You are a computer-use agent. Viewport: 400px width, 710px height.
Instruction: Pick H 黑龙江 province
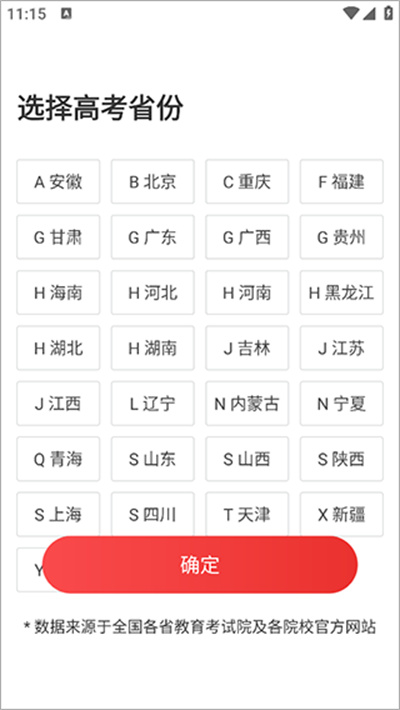[x=342, y=293]
